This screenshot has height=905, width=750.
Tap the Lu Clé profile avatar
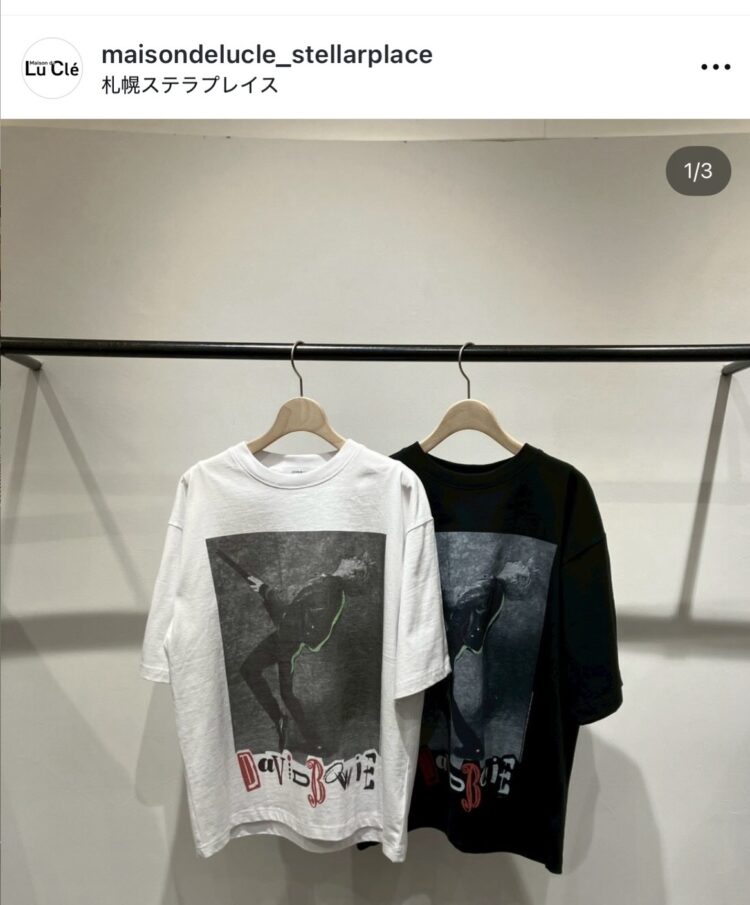click(x=52, y=68)
